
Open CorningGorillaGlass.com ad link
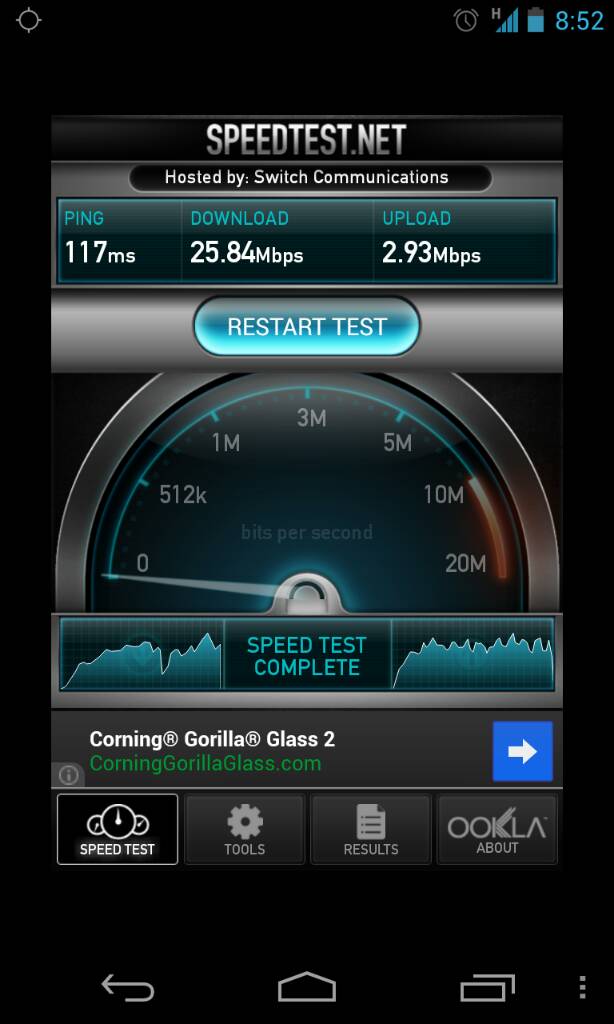coord(205,763)
